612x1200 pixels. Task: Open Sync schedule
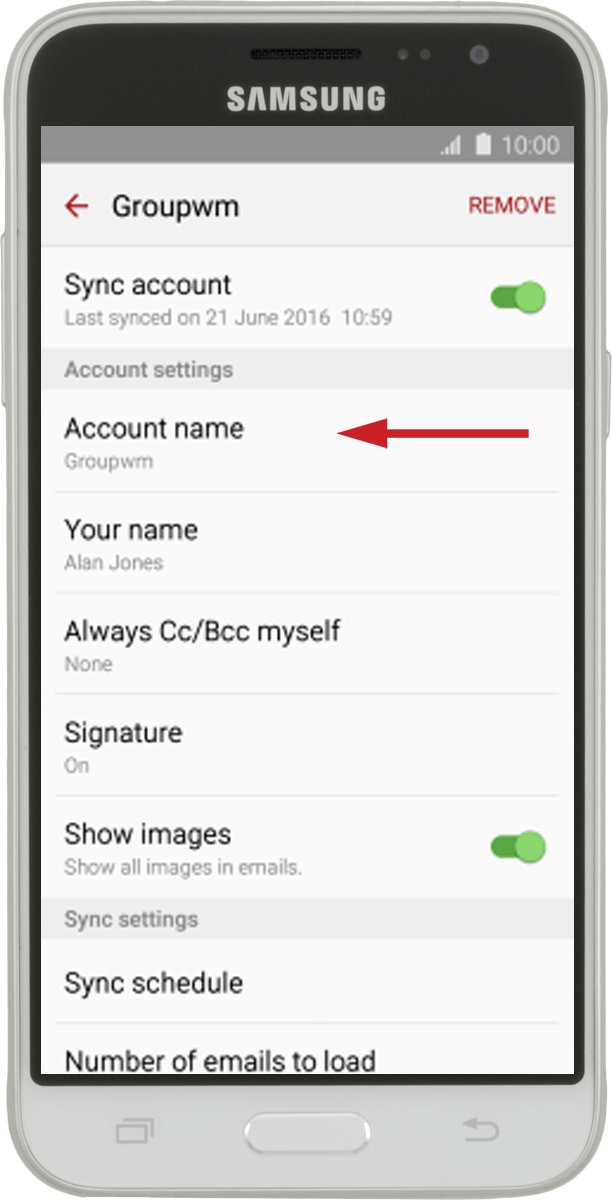pos(307,981)
